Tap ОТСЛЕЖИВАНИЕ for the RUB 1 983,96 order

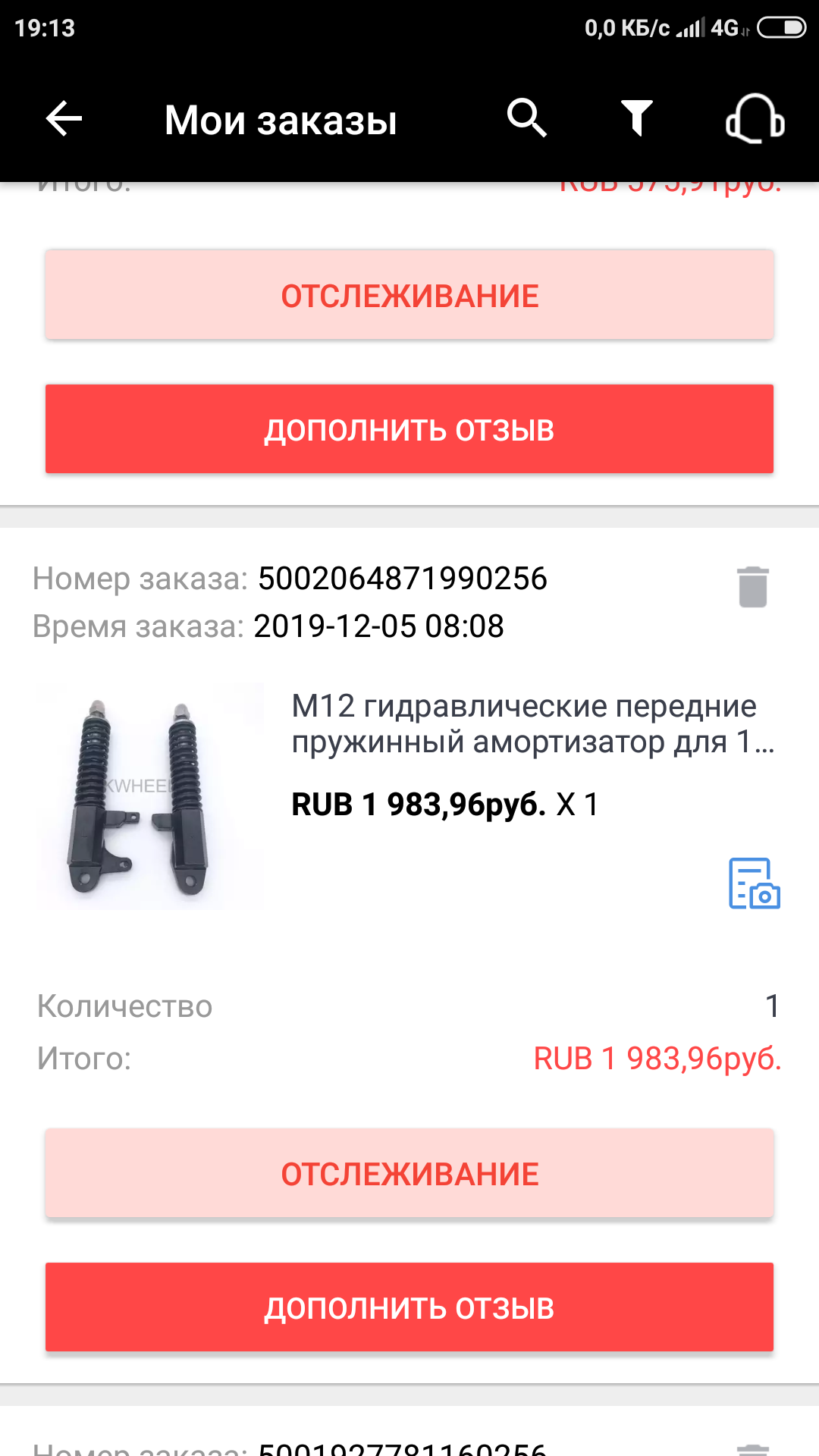[409, 1173]
